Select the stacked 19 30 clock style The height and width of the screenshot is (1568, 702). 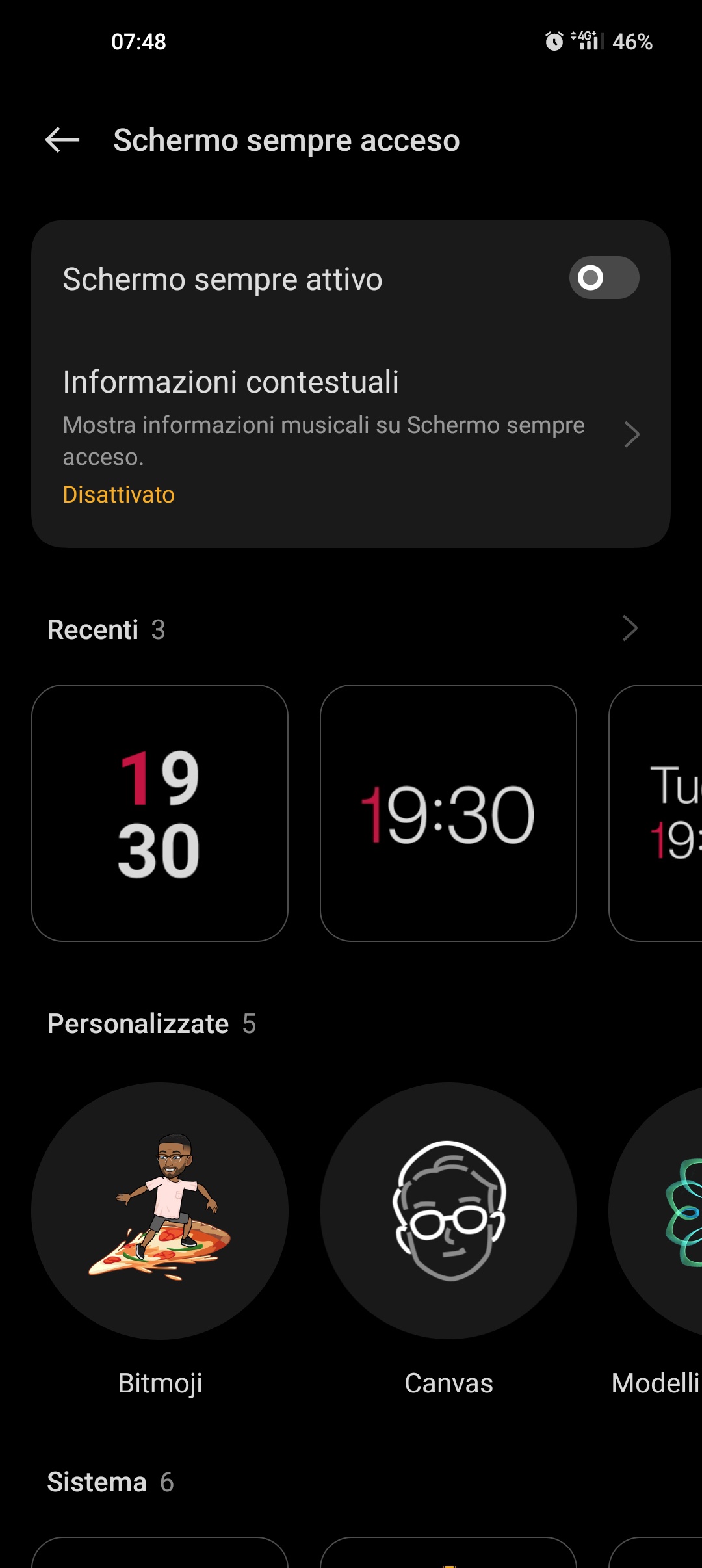click(160, 813)
